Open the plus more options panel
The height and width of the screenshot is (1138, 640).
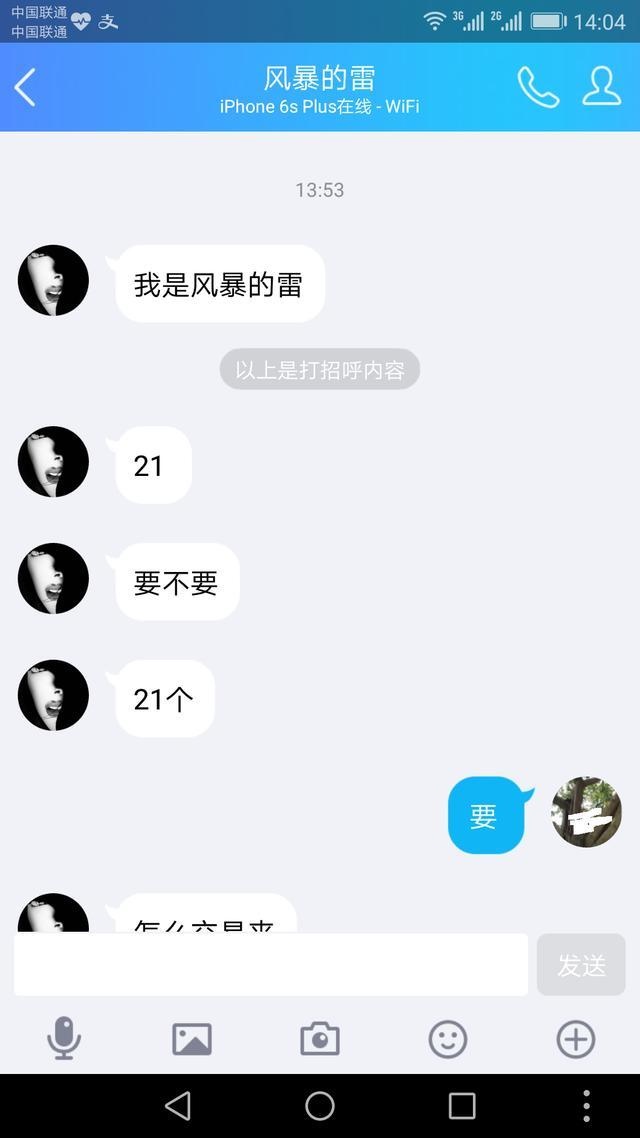click(x=576, y=1039)
